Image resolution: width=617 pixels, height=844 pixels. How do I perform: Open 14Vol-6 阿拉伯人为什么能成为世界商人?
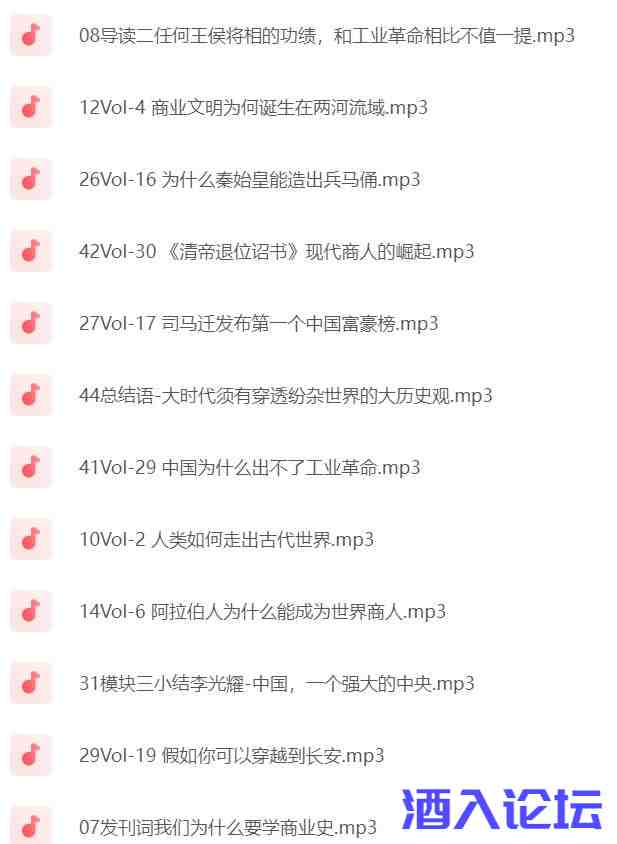(x=262, y=612)
